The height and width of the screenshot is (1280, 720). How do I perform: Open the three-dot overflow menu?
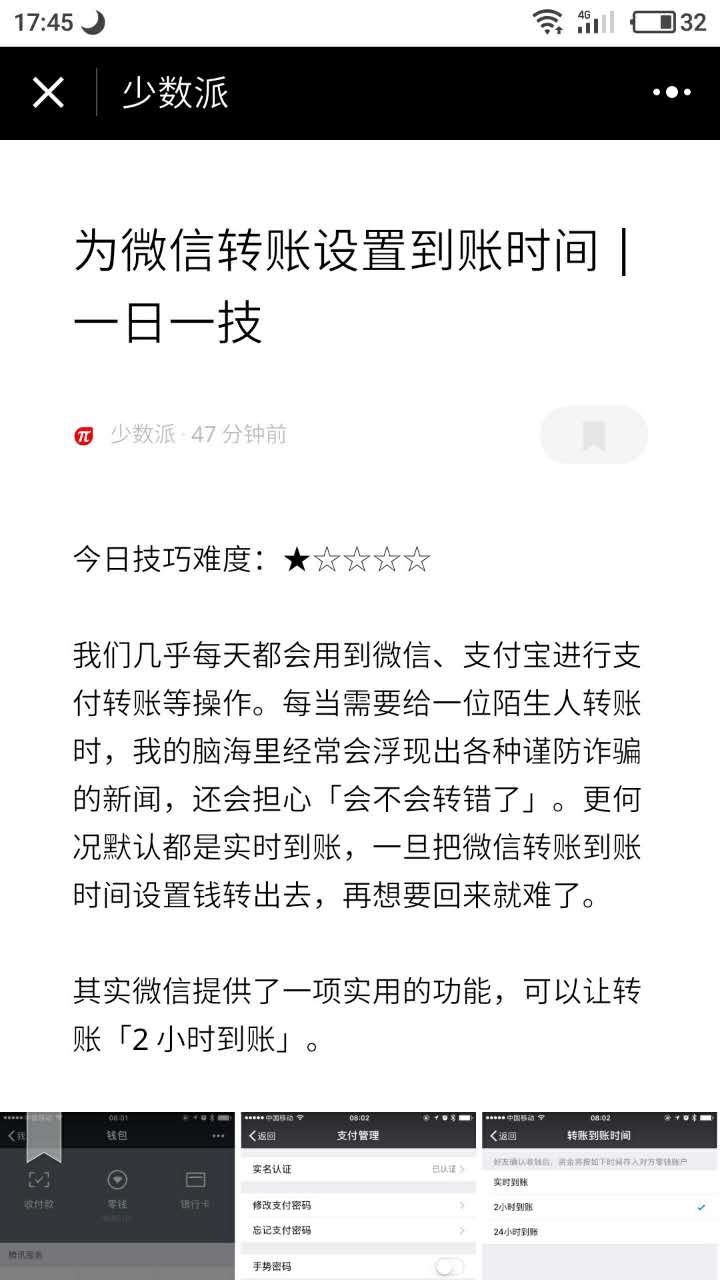(671, 93)
